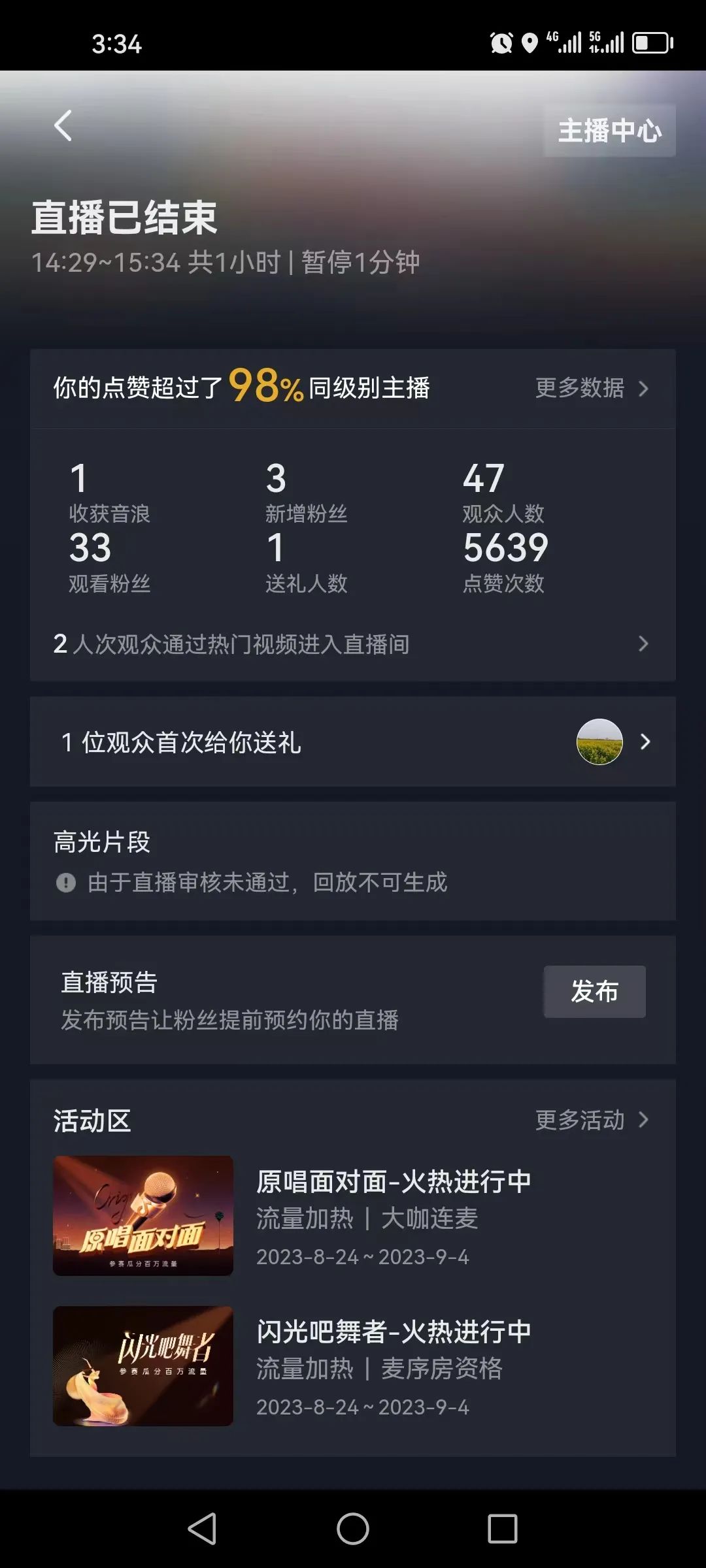706x1568 pixels.
Task: Open the 闪光吧舞者 activity card
Action: tap(353, 1366)
